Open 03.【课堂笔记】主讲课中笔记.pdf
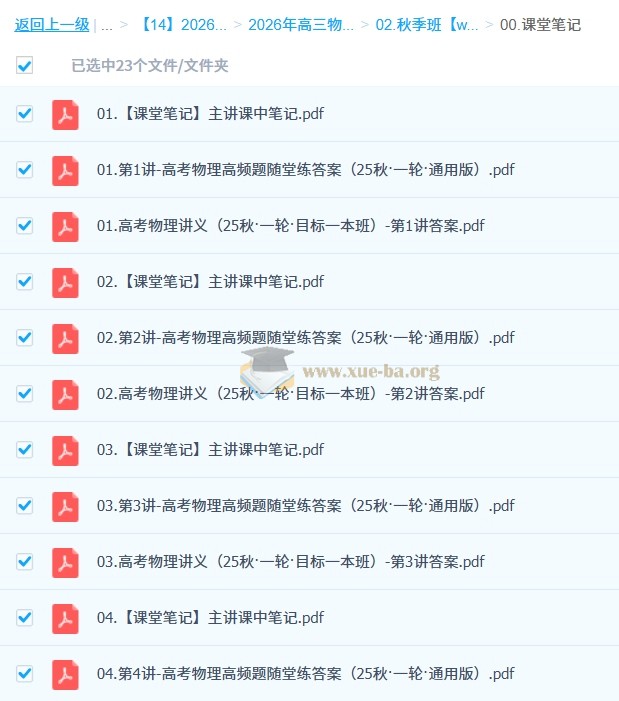This screenshot has height=701, width=619. 210,450
